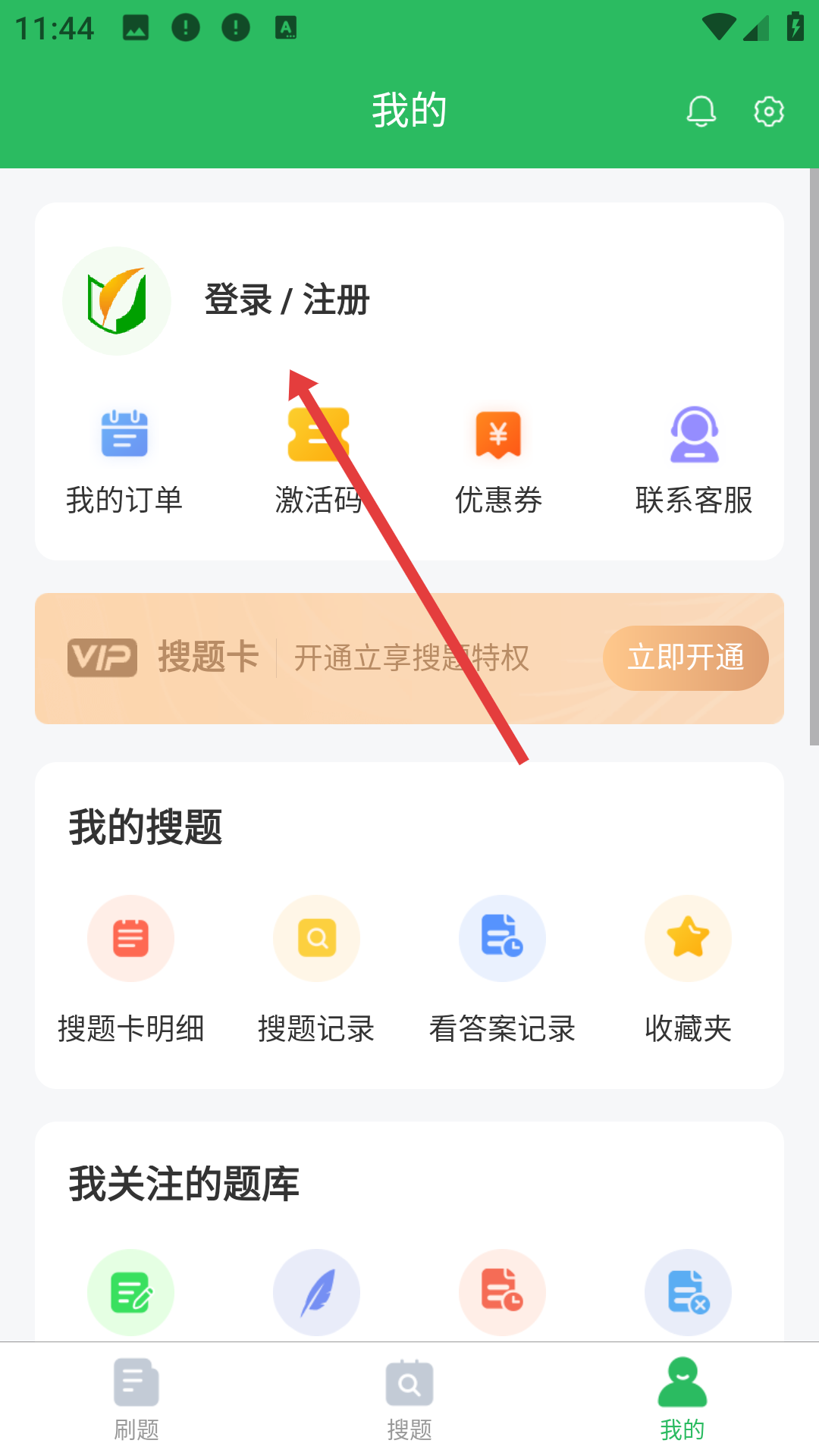
Task: Switch to the 刷题 tab
Action: click(x=136, y=1399)
